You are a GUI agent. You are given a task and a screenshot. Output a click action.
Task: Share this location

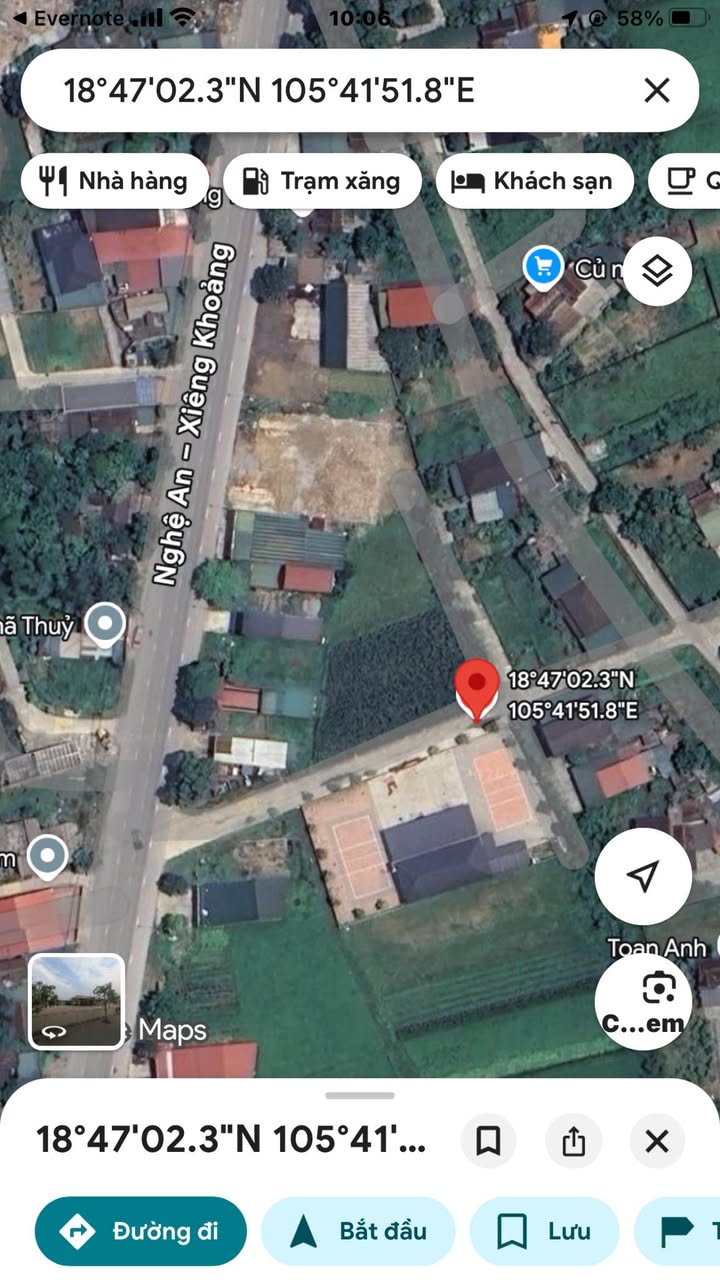[x=573, y=1141]
